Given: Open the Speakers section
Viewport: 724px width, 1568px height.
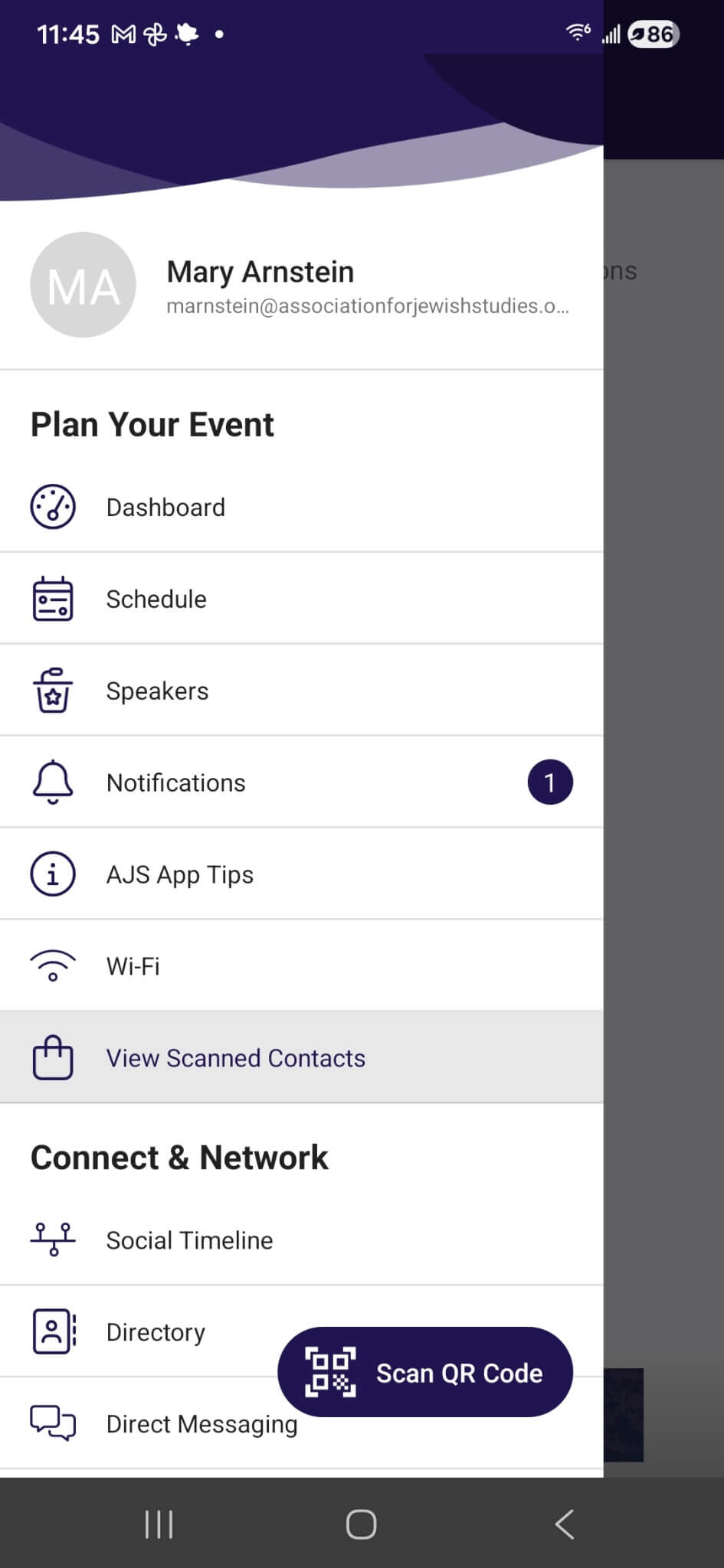Looking at the screenshot, I should pos(157,690).
